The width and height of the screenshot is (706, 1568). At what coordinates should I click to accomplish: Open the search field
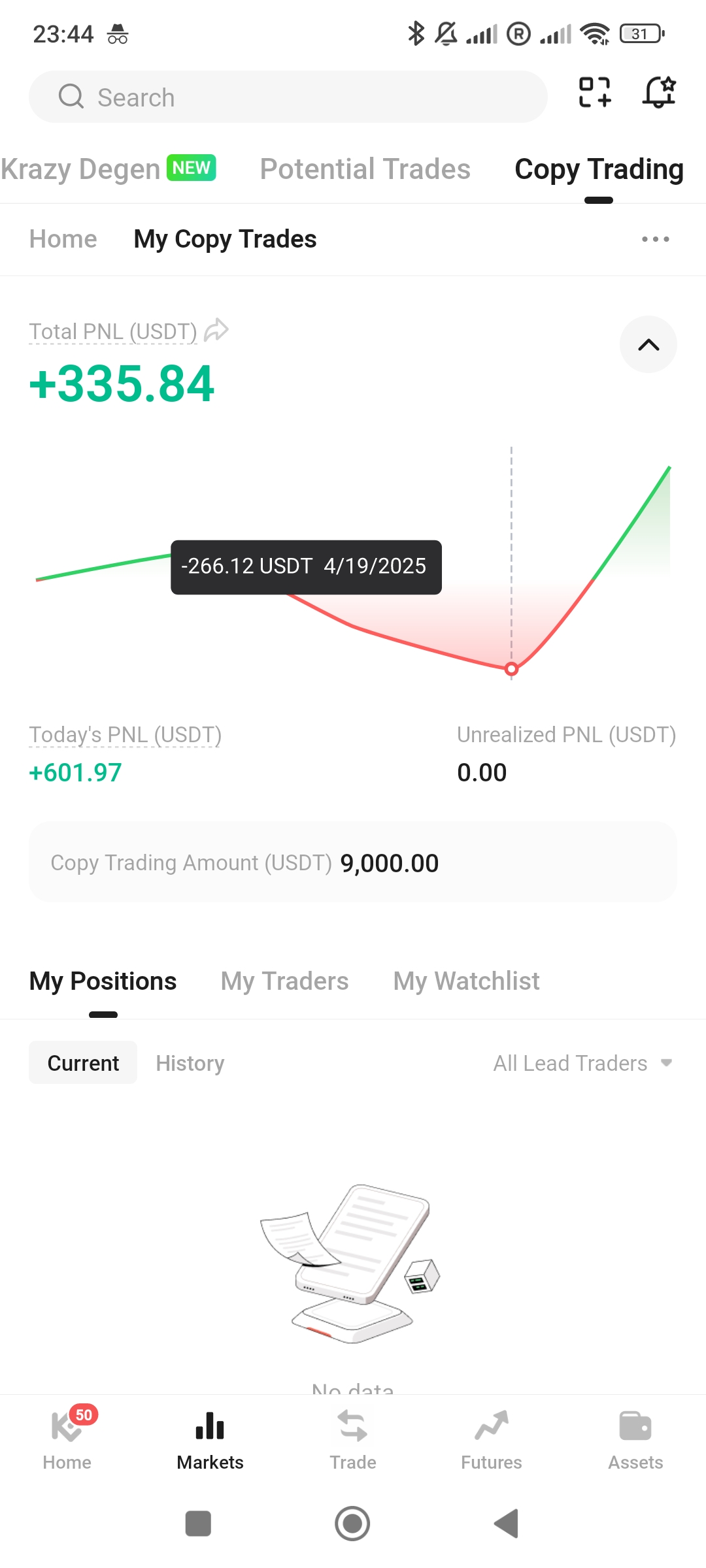pos(288,97)
